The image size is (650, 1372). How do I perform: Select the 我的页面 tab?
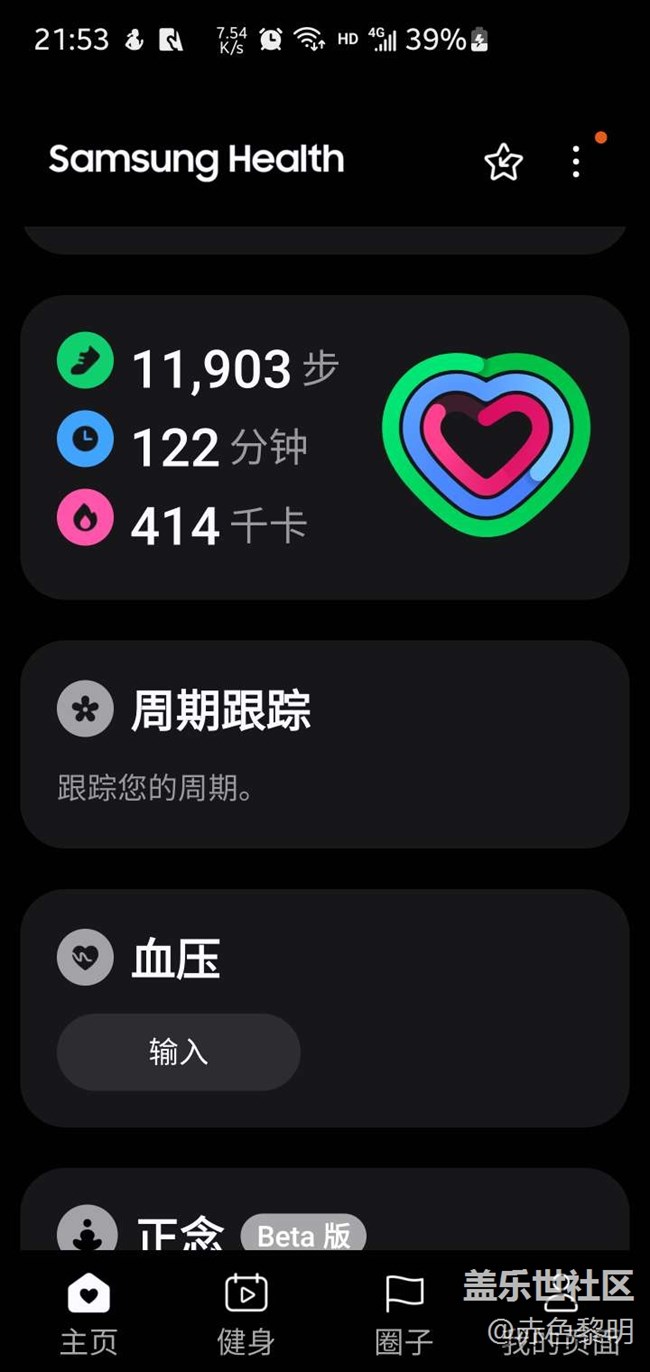coord(560,1312)
